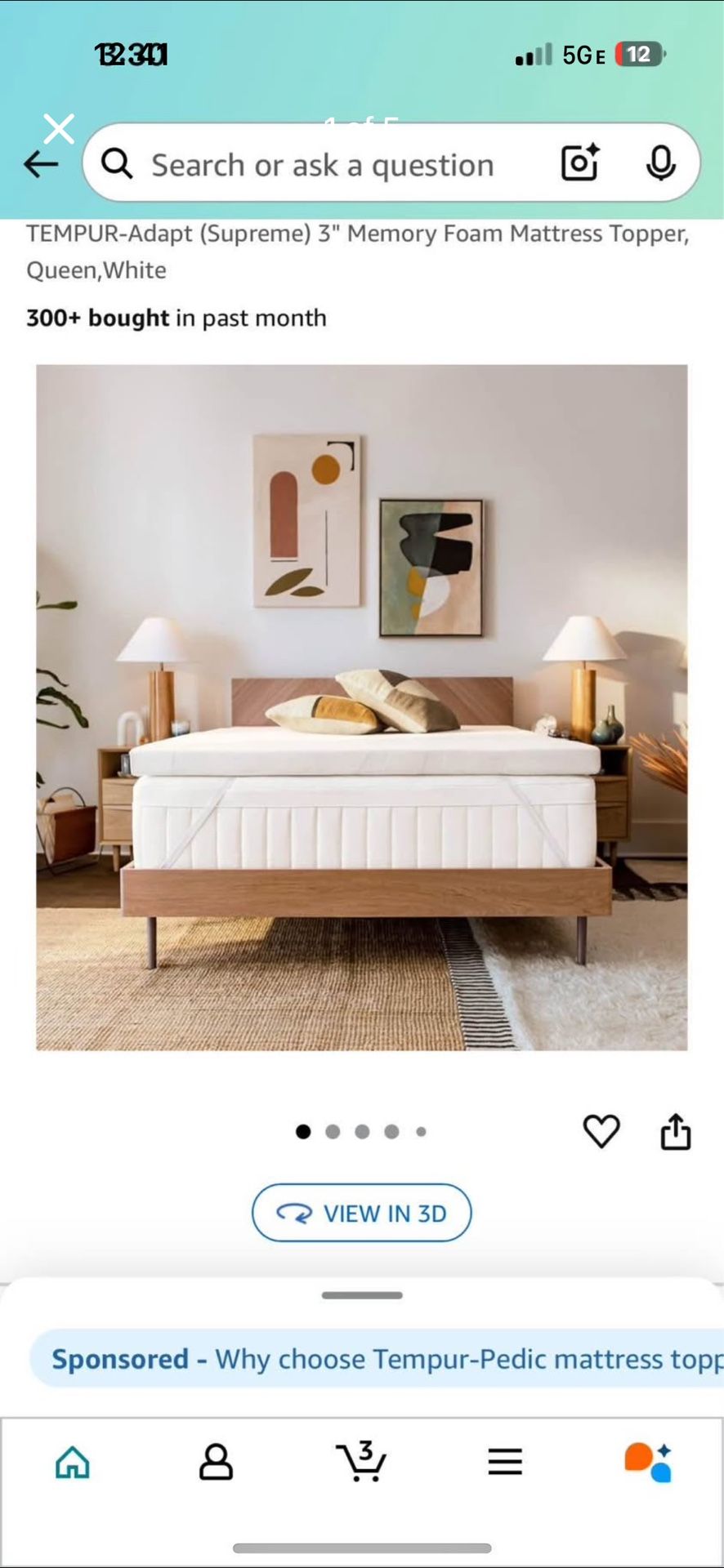Switch to the Home tab
This screenshot has width=724, height=1568.
(72, 1462)
